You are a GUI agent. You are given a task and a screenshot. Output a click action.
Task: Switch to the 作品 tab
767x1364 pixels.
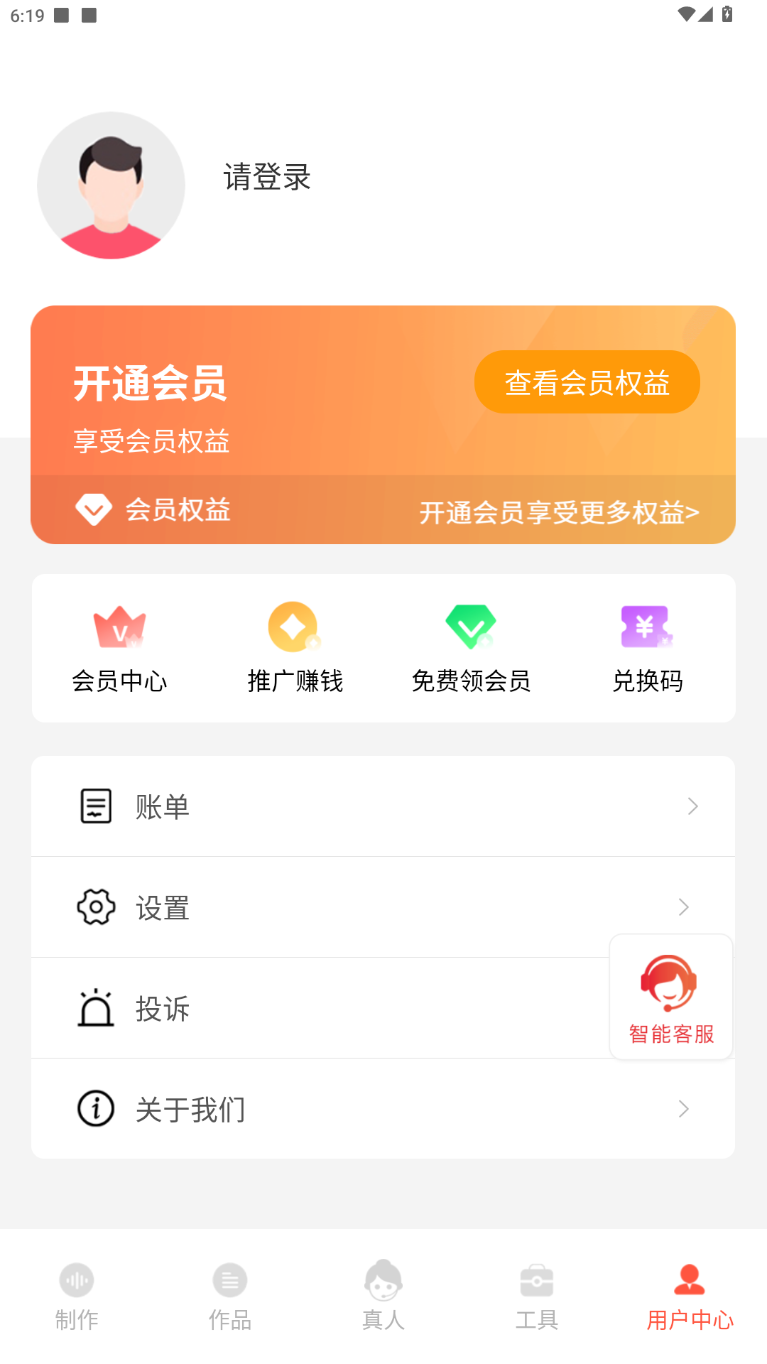click(230, 1296)
